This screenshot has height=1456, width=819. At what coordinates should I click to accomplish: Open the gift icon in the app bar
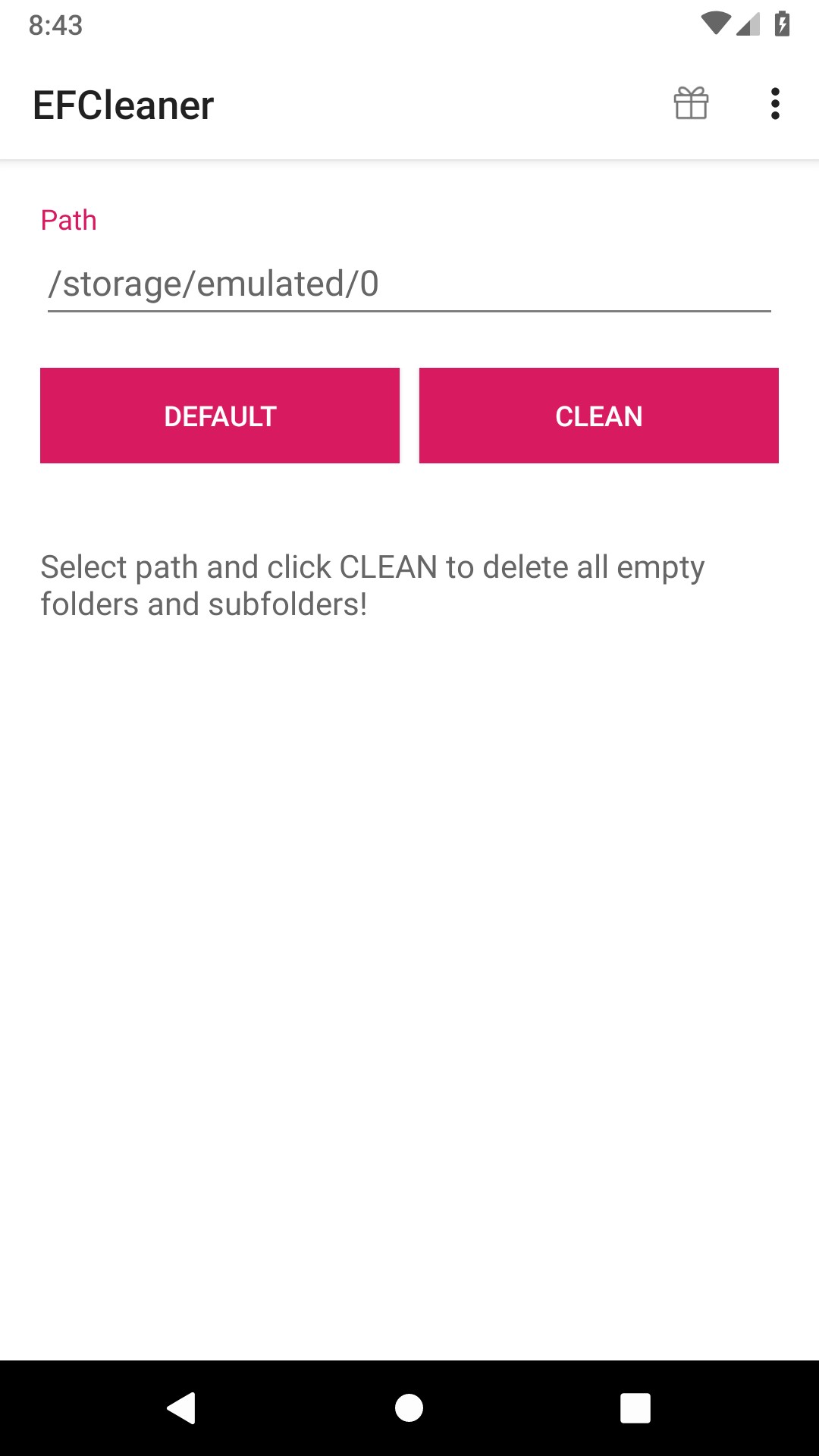coord(691,104)
